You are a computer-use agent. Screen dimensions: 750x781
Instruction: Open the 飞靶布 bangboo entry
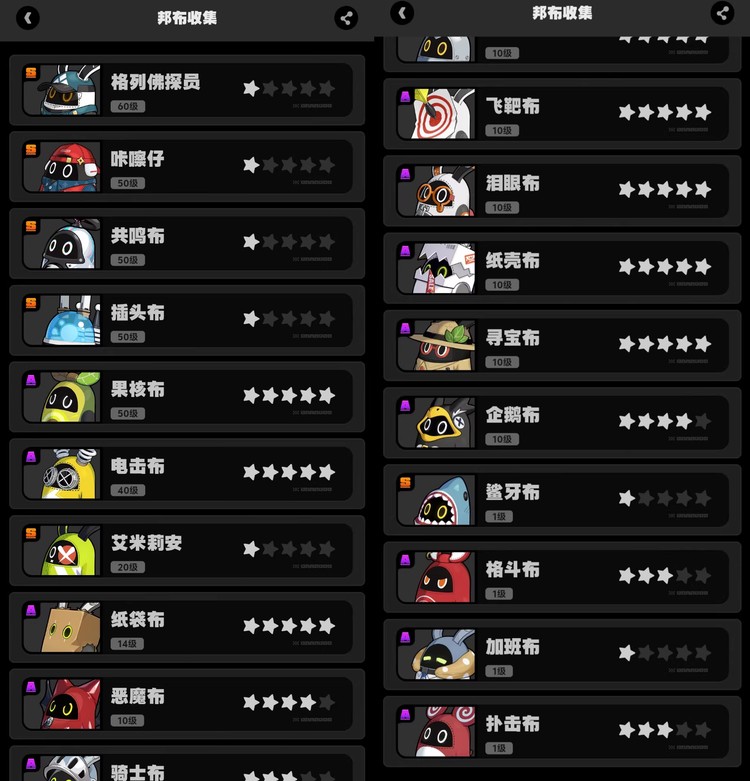pos(562,113)
